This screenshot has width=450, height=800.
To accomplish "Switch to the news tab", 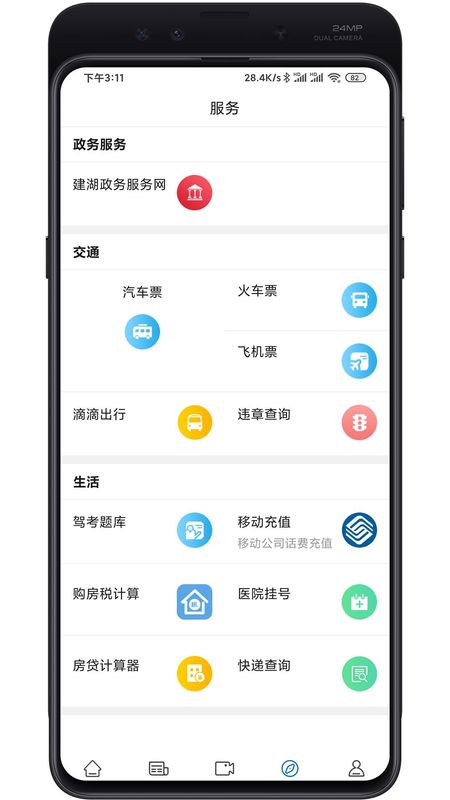I will point(159,768).
